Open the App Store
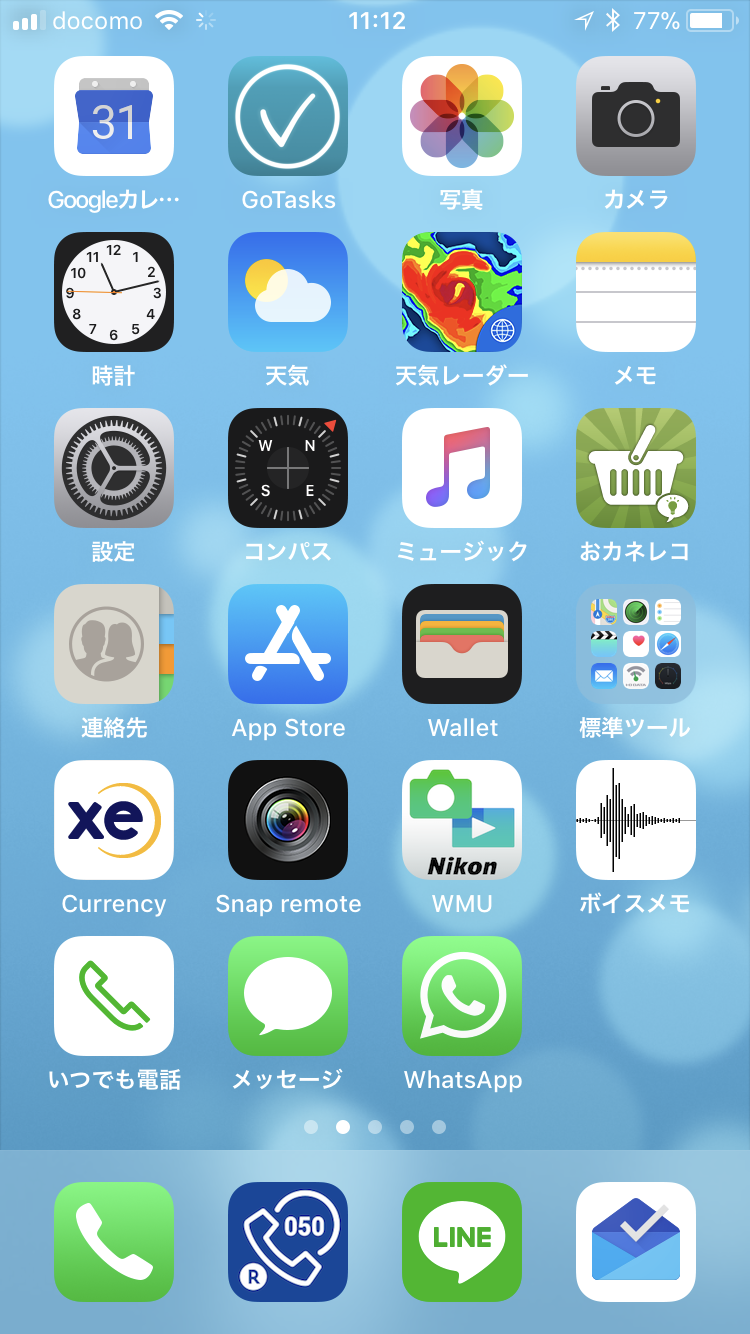The width and height of the screenshot is (750, 1334). 288,644
